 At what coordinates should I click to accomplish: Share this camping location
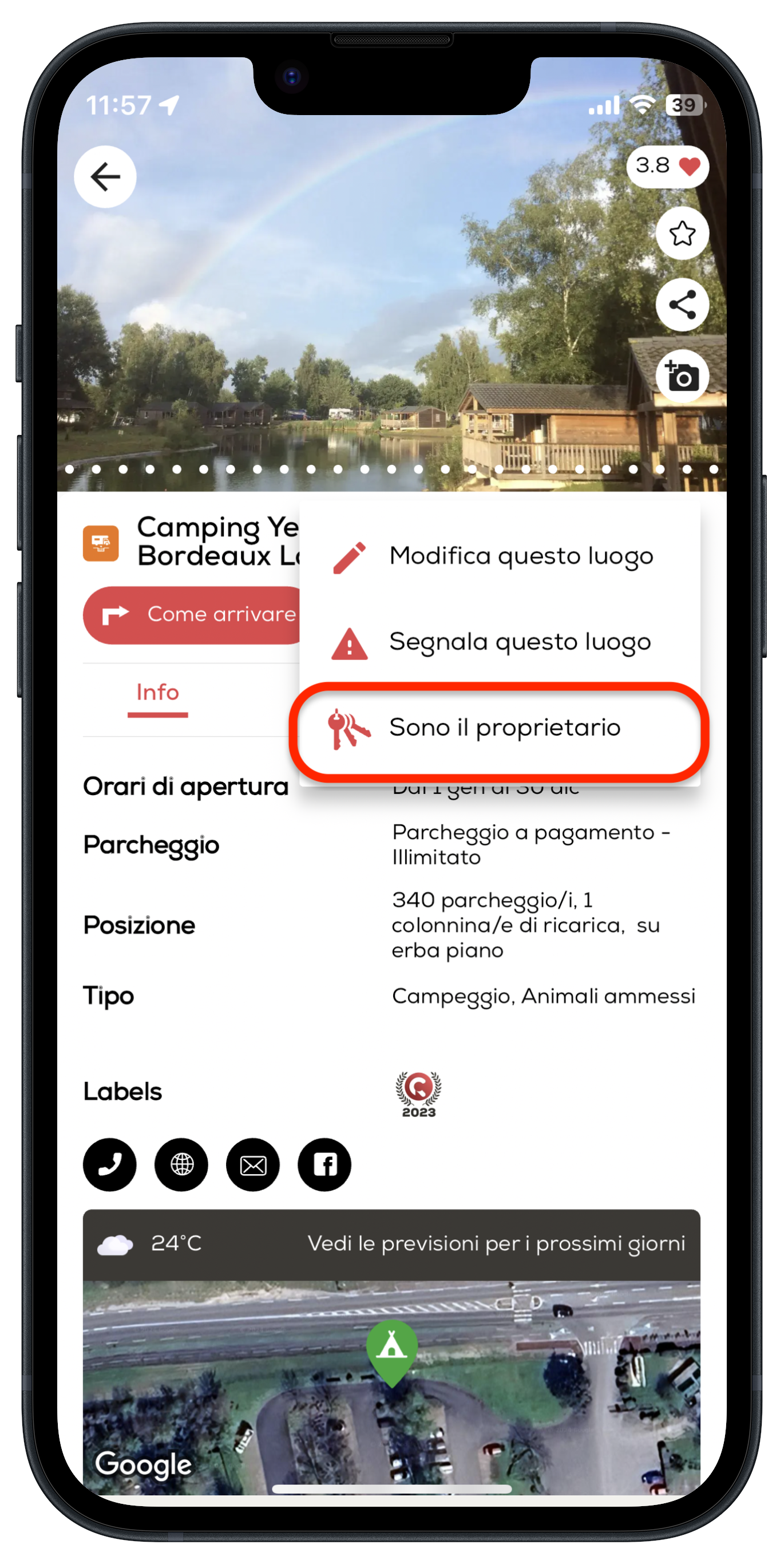tap(682, 305)
